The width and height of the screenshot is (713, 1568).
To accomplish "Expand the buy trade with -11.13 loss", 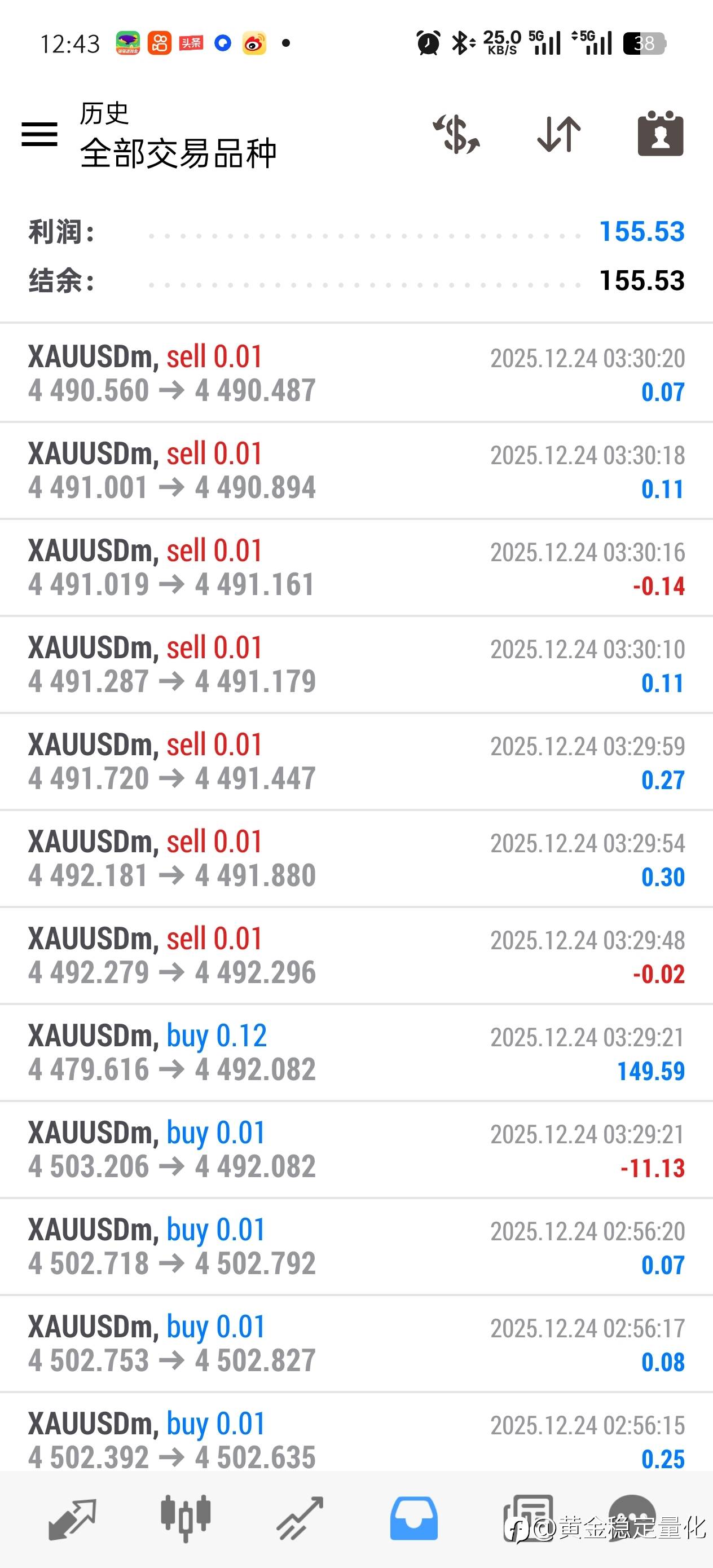I will 356,1149.
